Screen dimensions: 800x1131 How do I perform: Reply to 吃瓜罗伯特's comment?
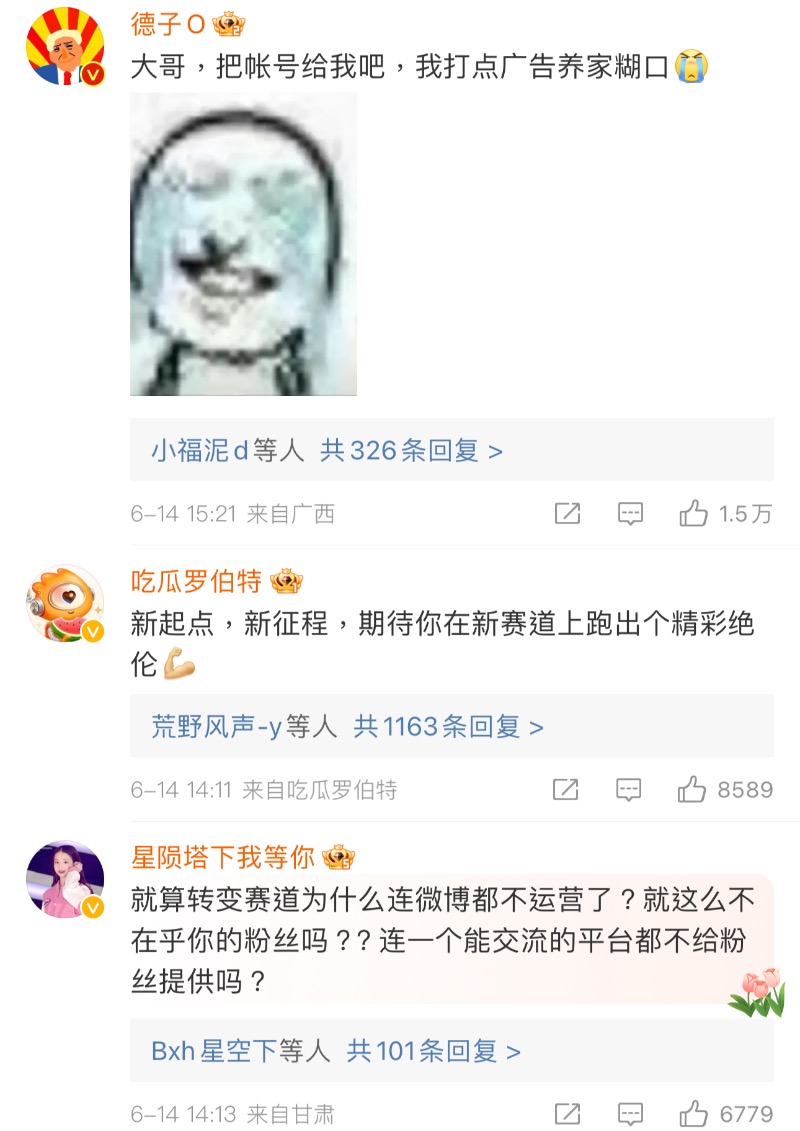[x=629, y=790]
